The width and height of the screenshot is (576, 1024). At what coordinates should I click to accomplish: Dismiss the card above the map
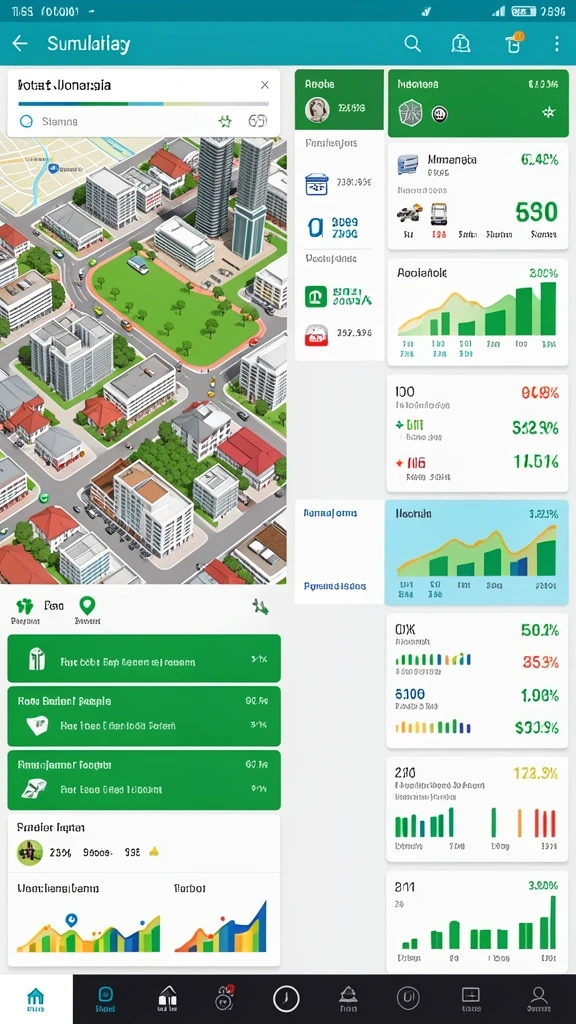pos(264,85)
